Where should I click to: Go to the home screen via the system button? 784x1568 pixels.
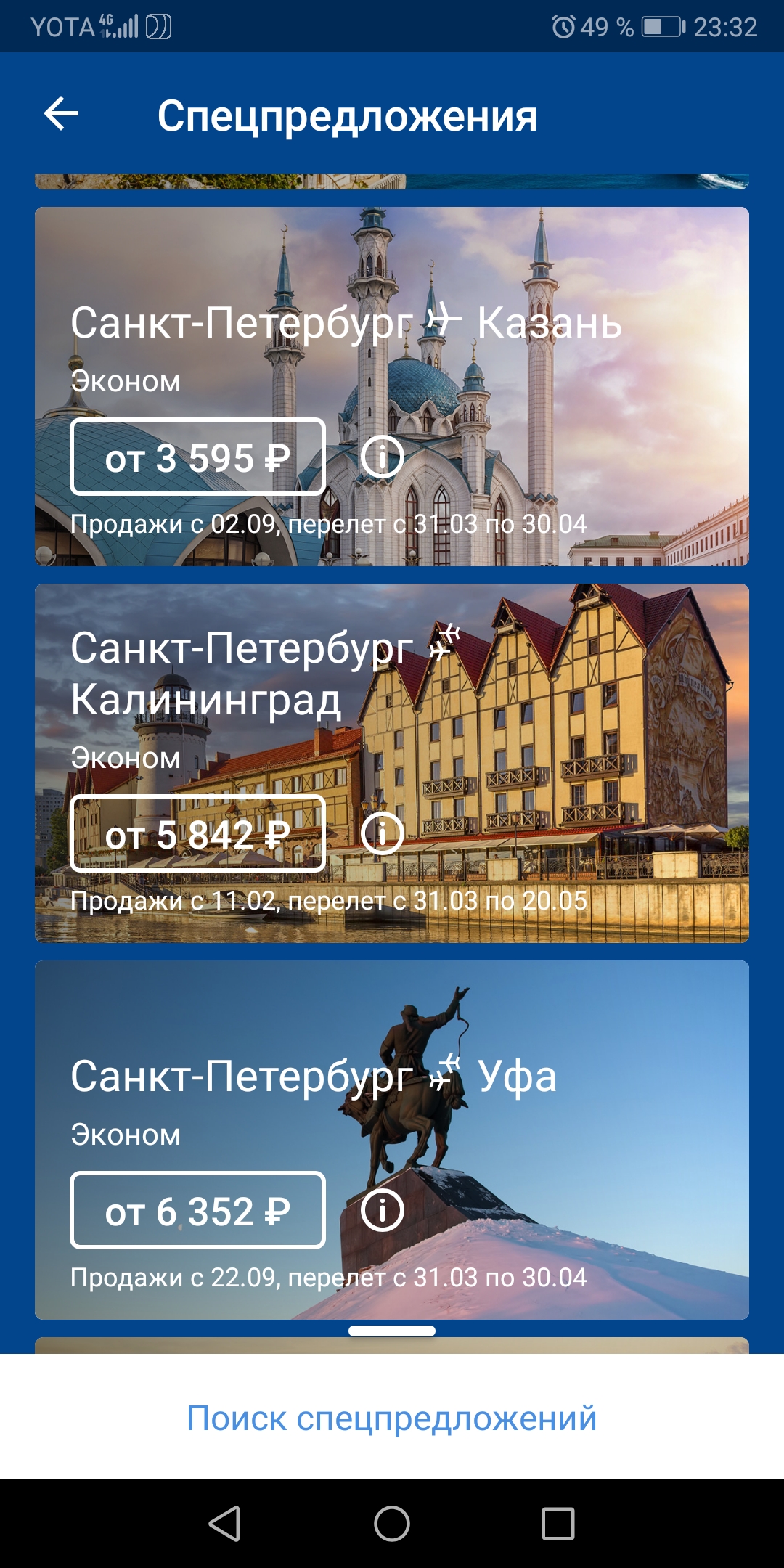(392, 1523)
